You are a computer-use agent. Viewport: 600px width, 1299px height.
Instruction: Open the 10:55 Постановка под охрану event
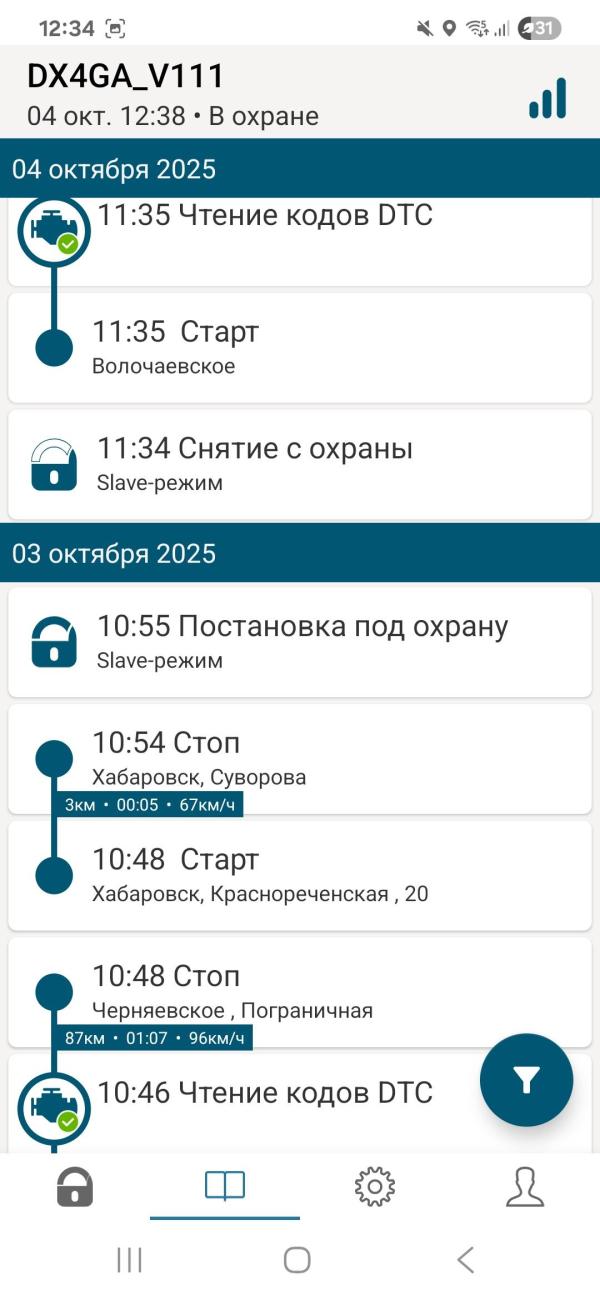[x=300, y=642]
